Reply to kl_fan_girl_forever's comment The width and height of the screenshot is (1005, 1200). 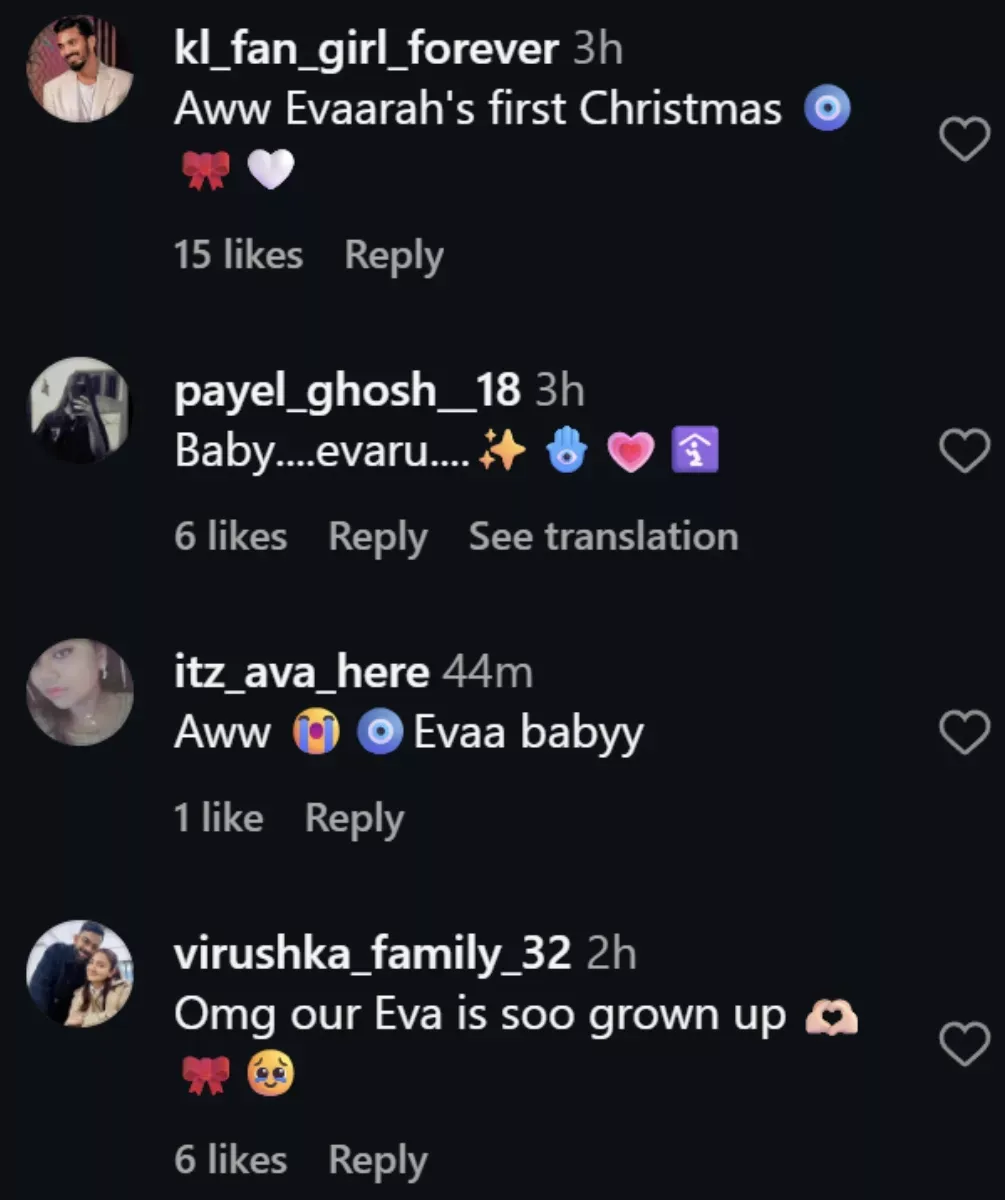tap(394, 256)
